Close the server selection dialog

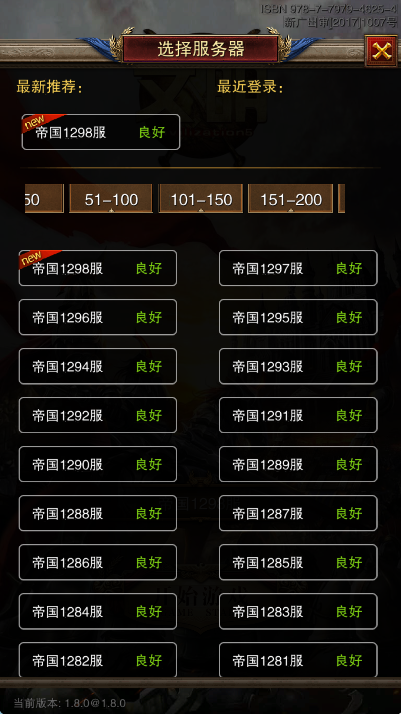381,51
